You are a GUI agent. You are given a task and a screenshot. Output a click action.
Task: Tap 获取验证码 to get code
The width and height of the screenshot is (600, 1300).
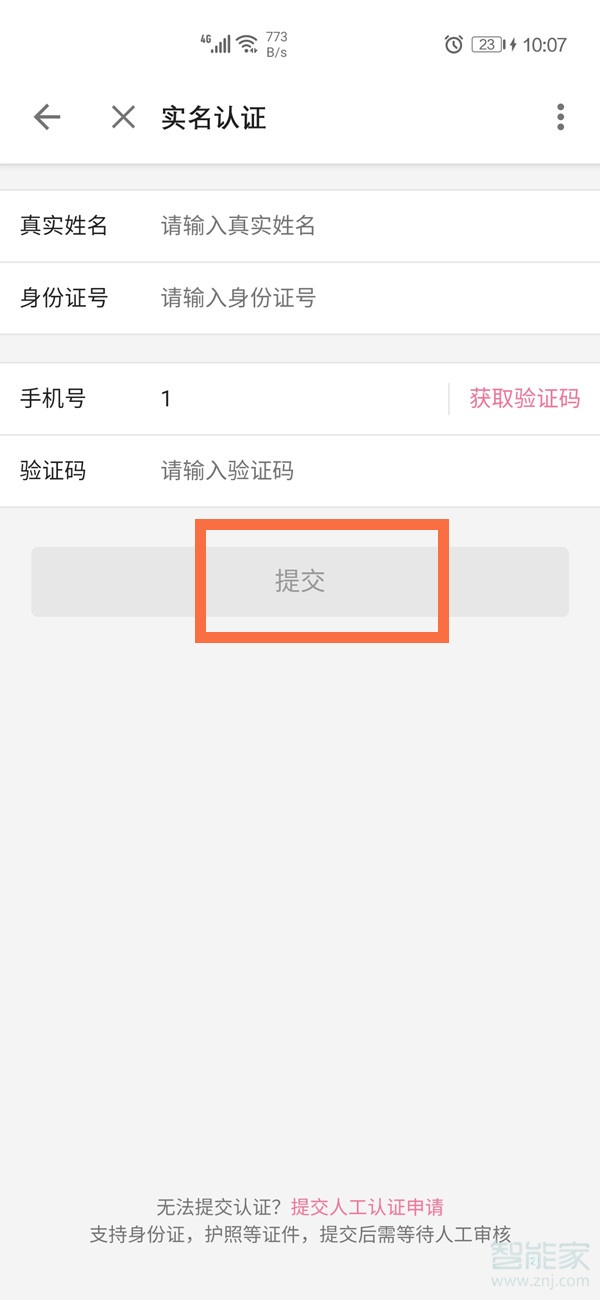pos(524,399)
